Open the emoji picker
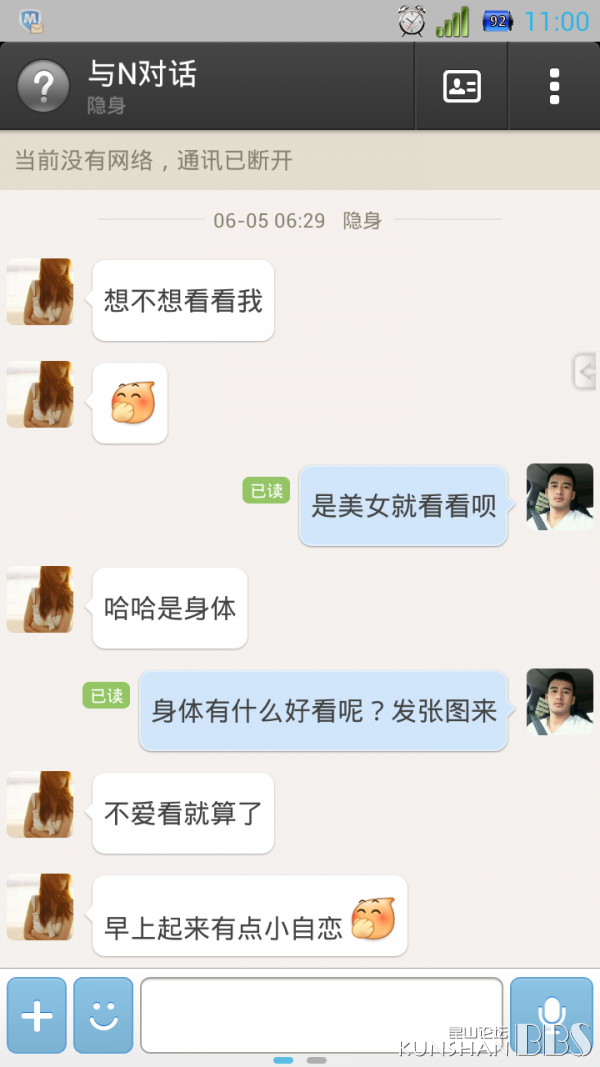This screenshot has height=1067, width=600. click(103, 1015)
